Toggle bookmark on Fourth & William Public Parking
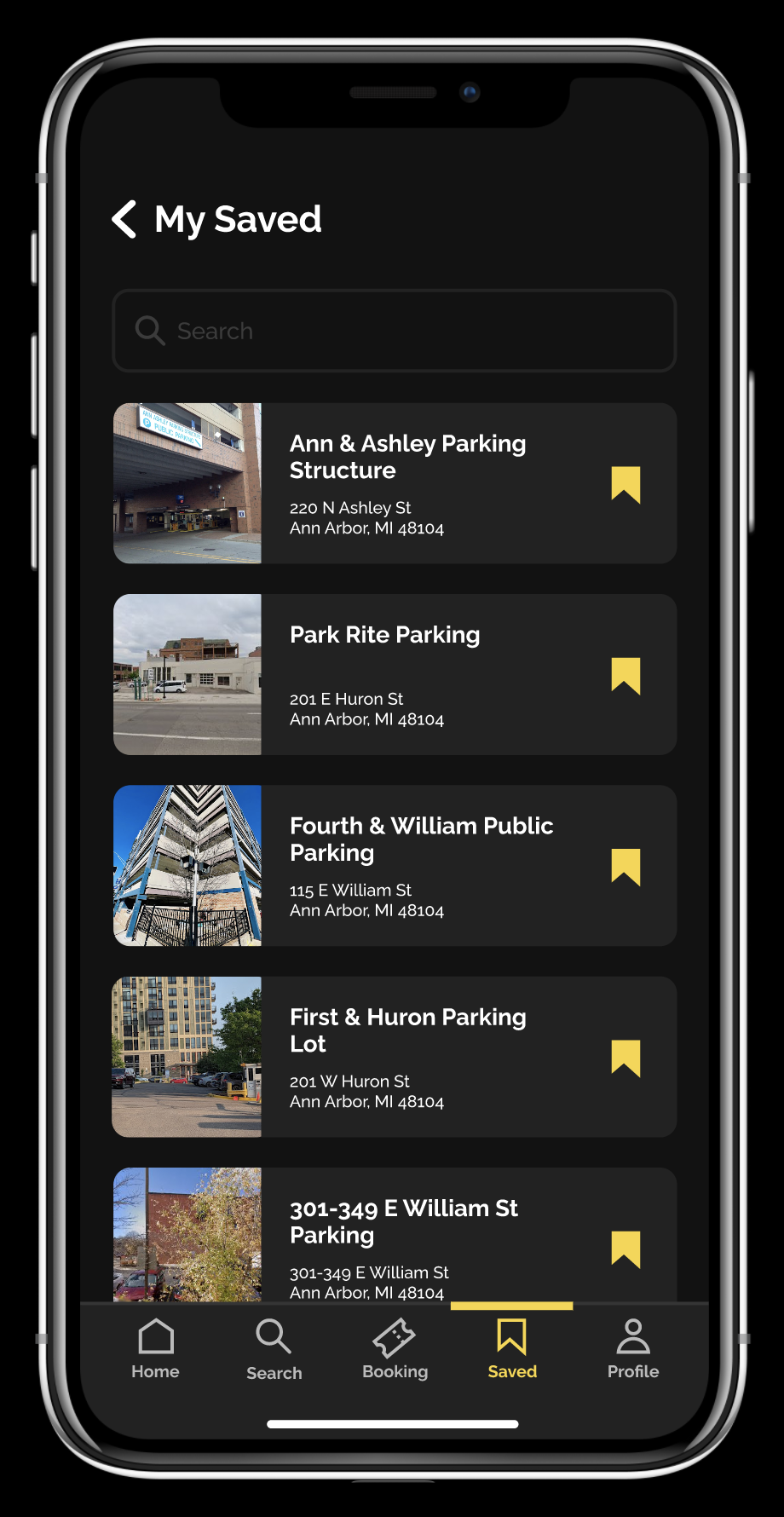The image size is (784, 1517). click(625, 867)
